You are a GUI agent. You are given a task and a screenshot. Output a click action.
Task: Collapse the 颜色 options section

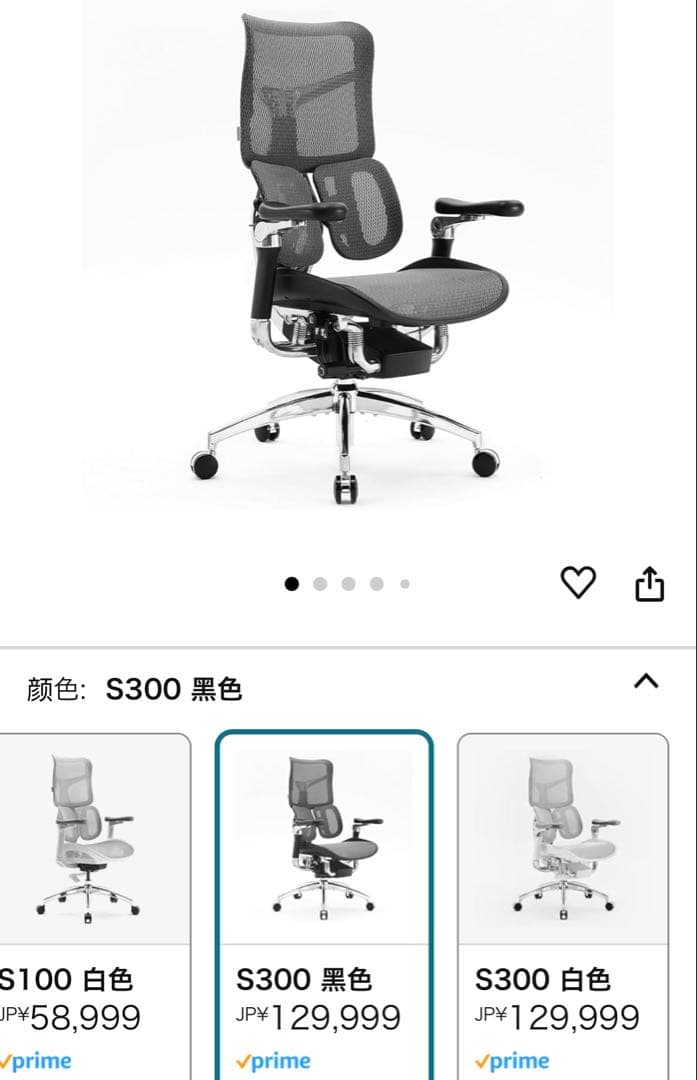(647, 682)
